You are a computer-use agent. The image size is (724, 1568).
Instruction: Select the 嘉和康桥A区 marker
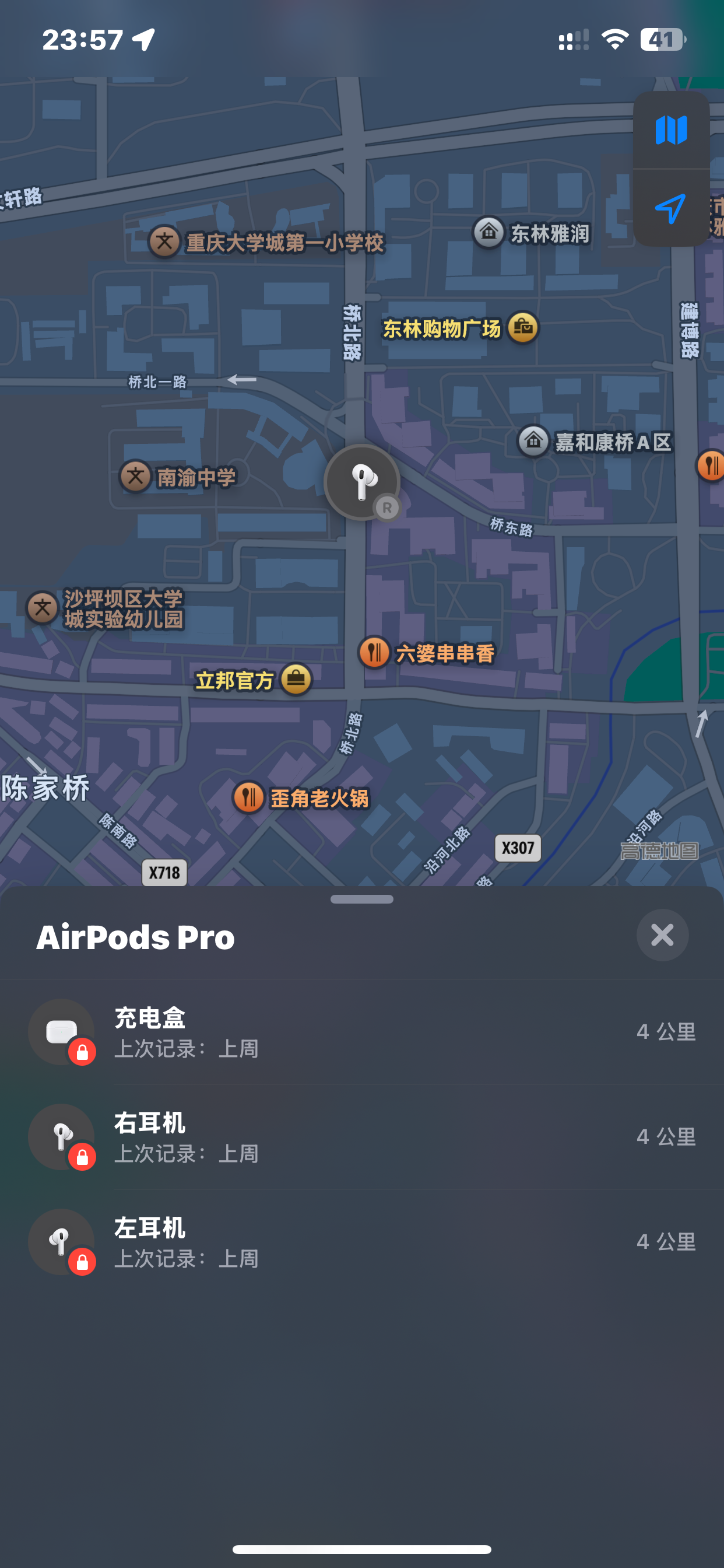click(533, 440)
